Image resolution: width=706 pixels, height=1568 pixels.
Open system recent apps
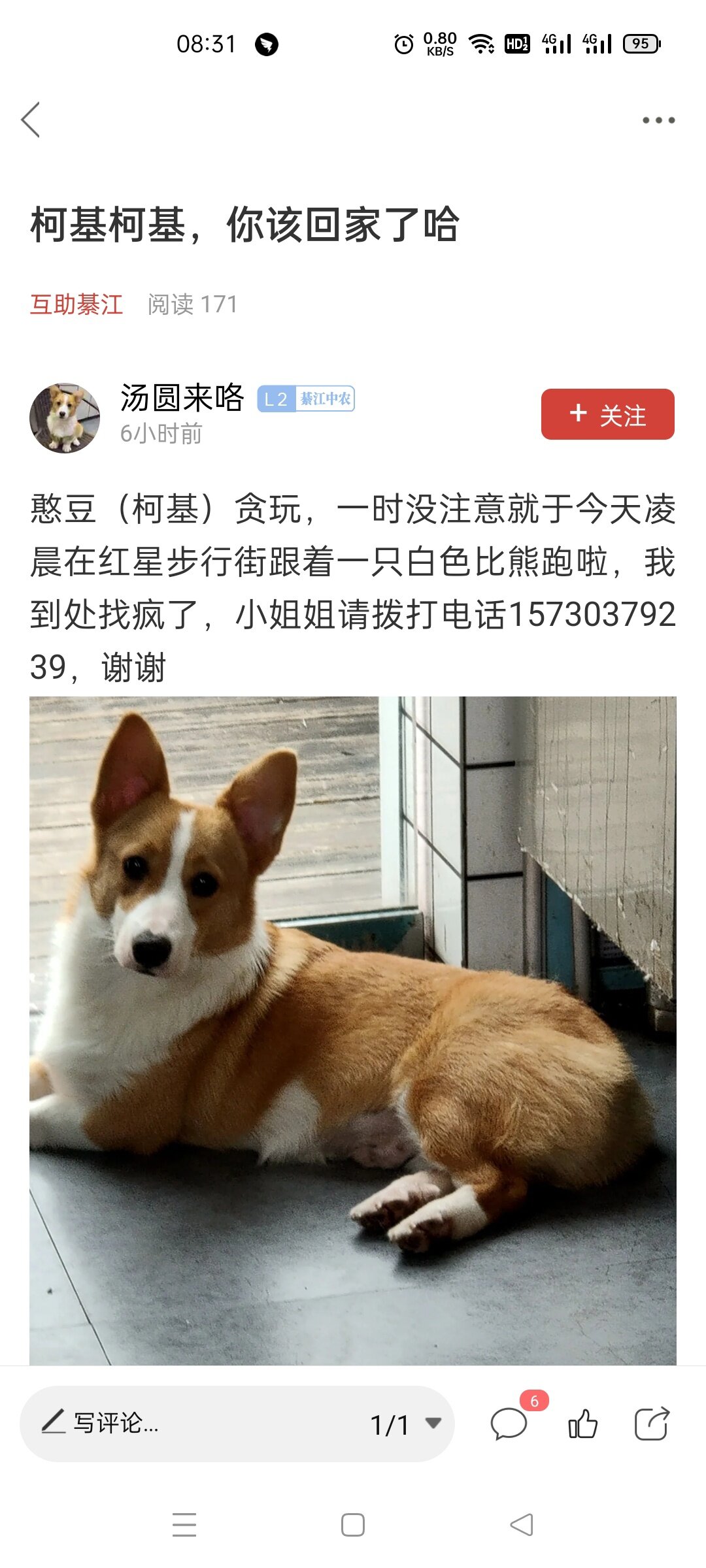click(184, 1525)
